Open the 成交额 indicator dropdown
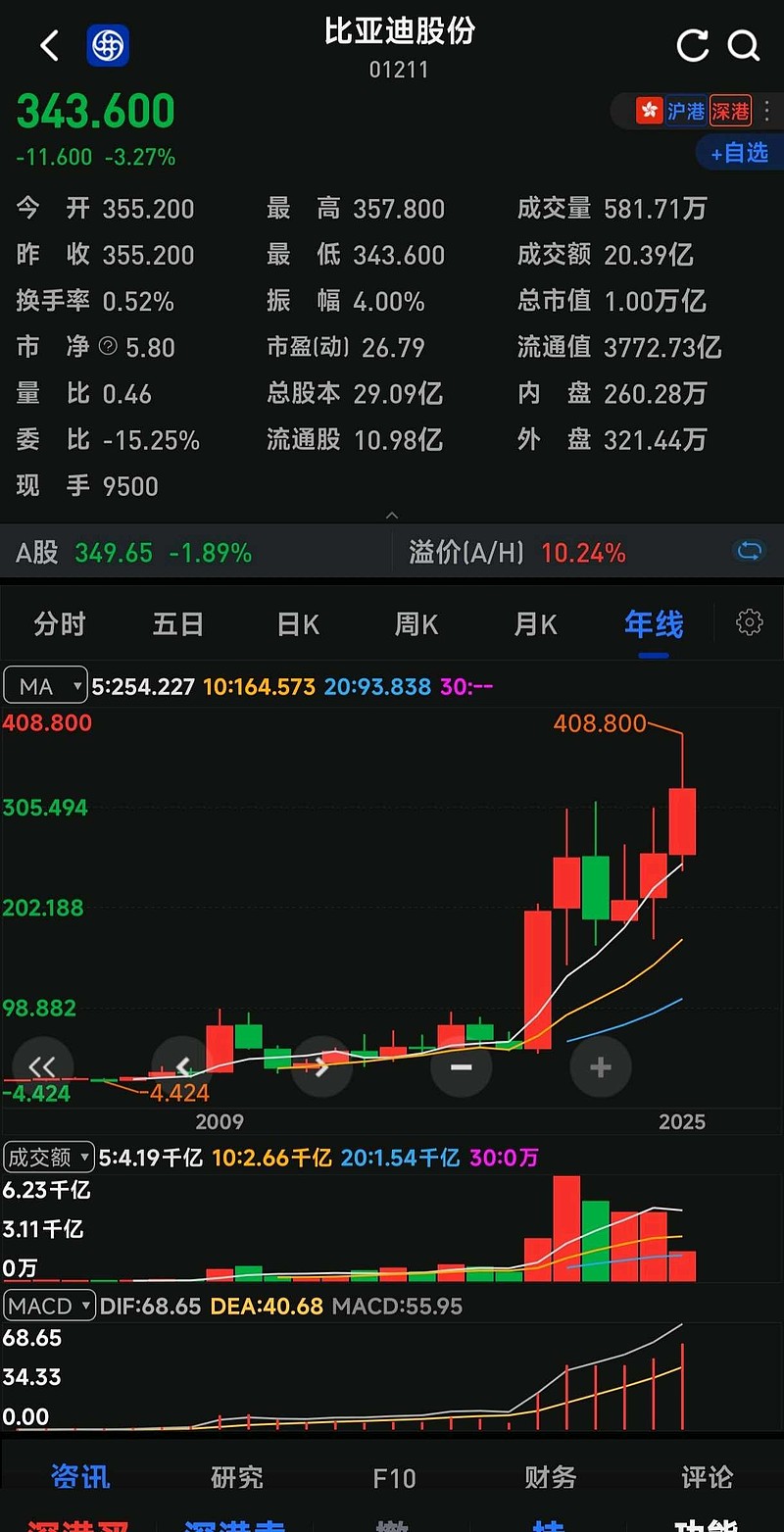784x1532 pixels. (x=47, y=1158)
